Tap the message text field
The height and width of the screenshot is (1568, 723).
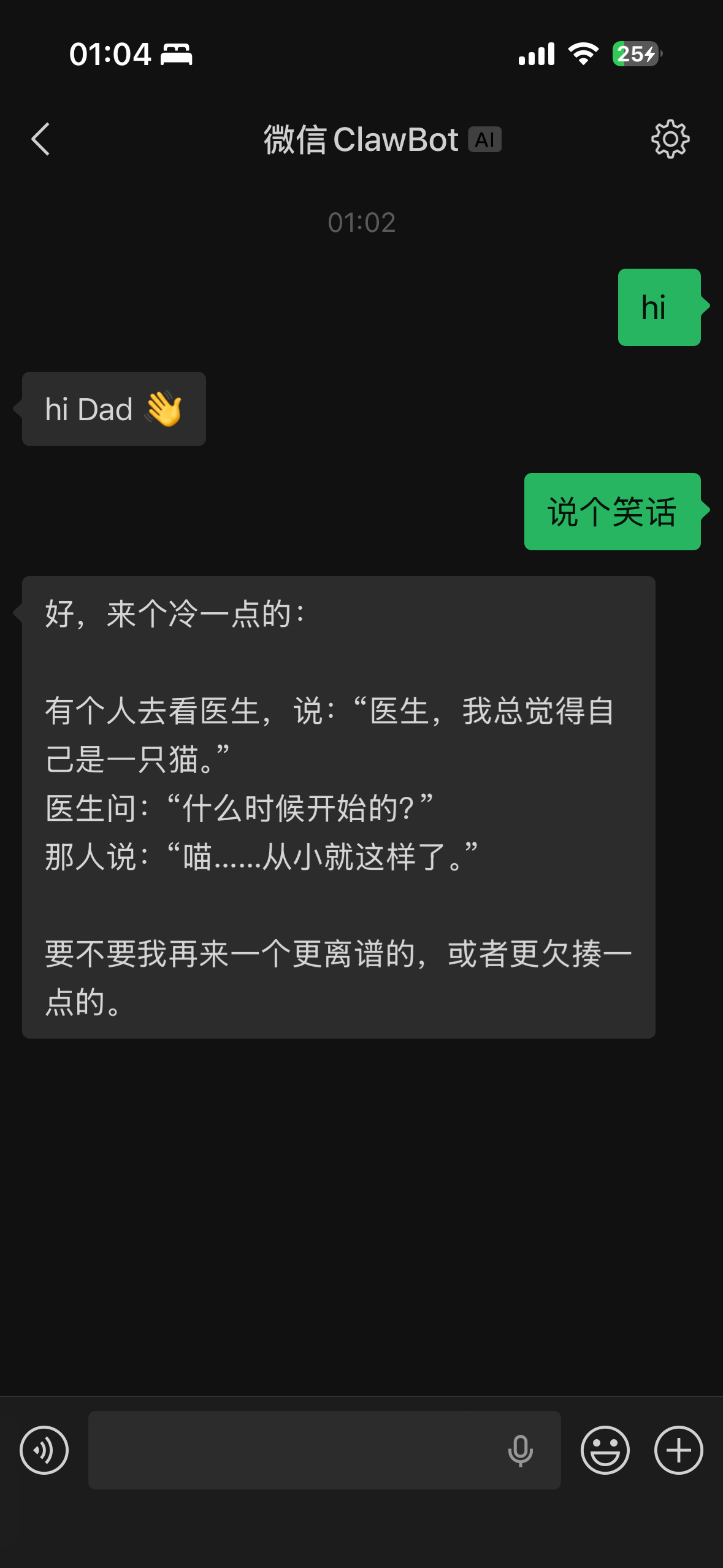pos(294,1450)
